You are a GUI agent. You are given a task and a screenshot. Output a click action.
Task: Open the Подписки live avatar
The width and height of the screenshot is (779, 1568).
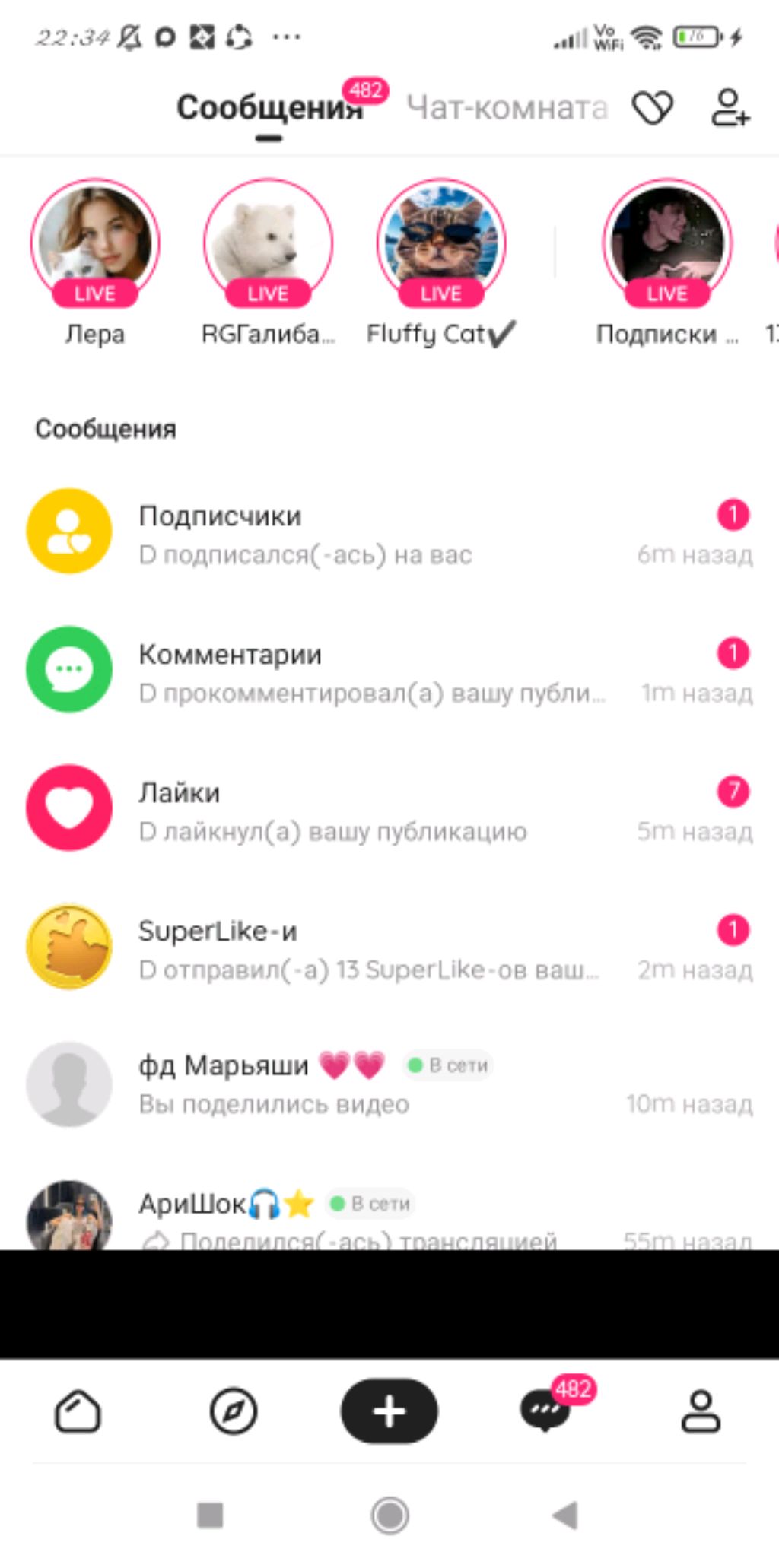(667, 243)
